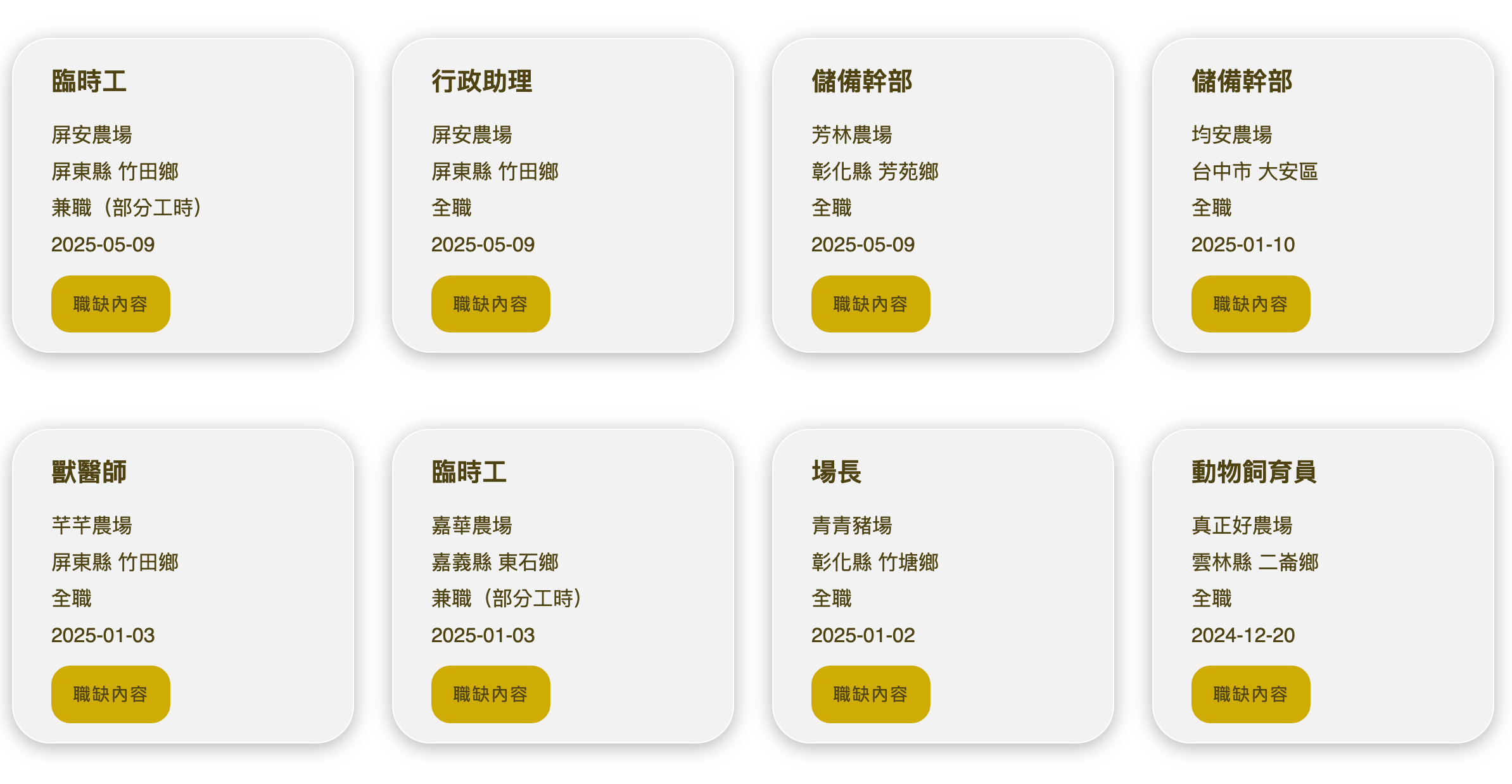Image resolution: width=1512 pixels, height=784 pixels.
Task: View 職缺內容 for 獸醫師
Action: point(110,694)
